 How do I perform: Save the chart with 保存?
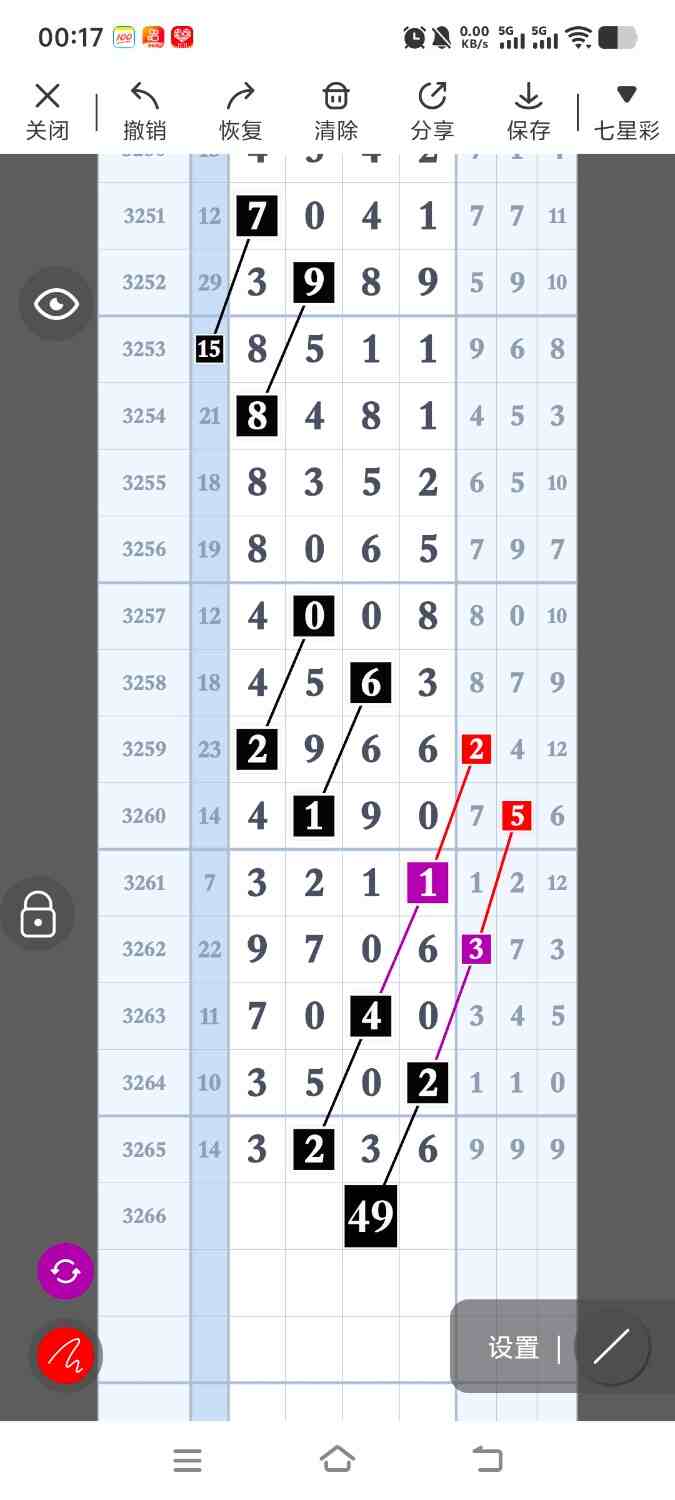pos(528,111)
